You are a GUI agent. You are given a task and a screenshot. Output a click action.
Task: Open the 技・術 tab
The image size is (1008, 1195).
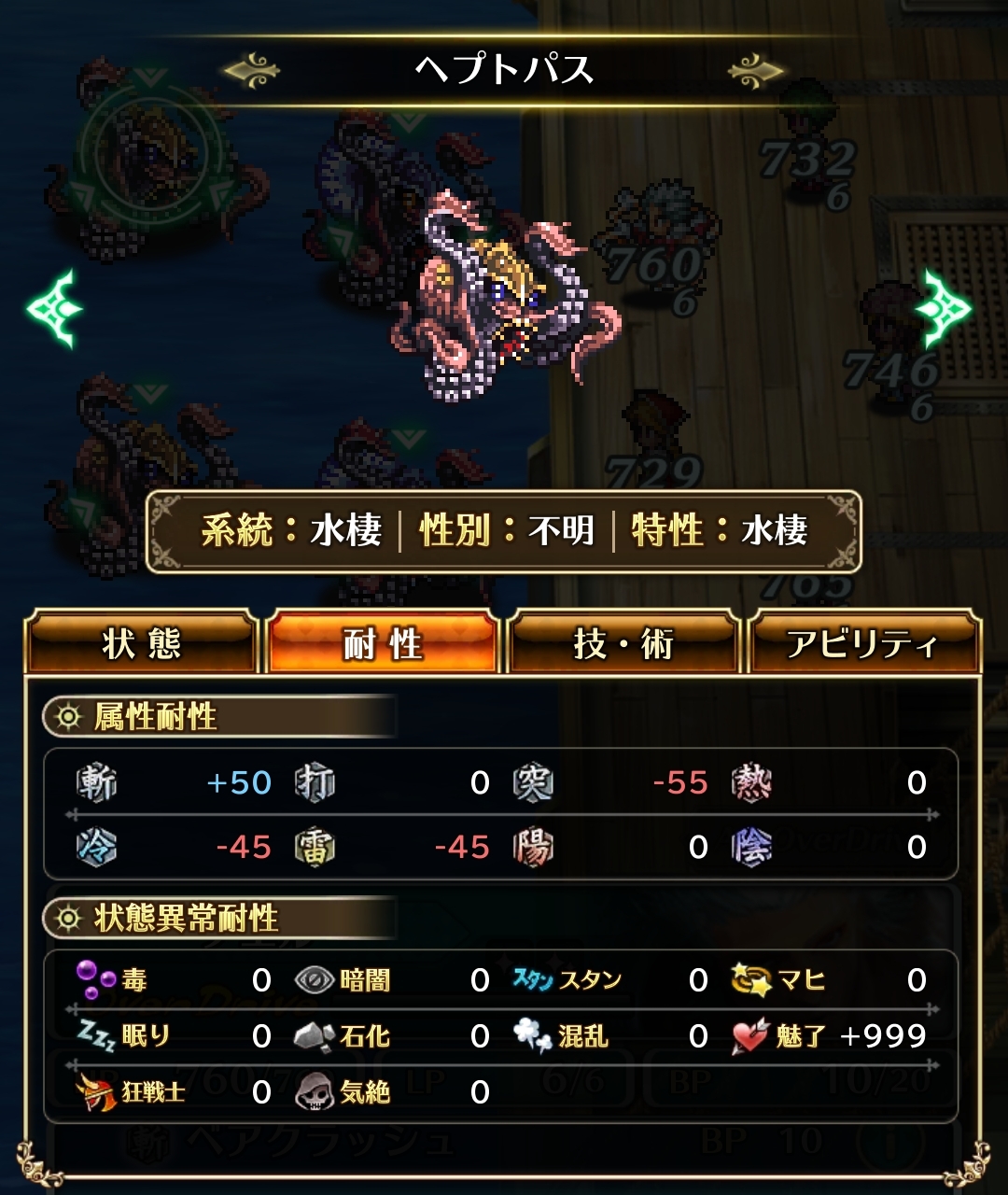623,643
